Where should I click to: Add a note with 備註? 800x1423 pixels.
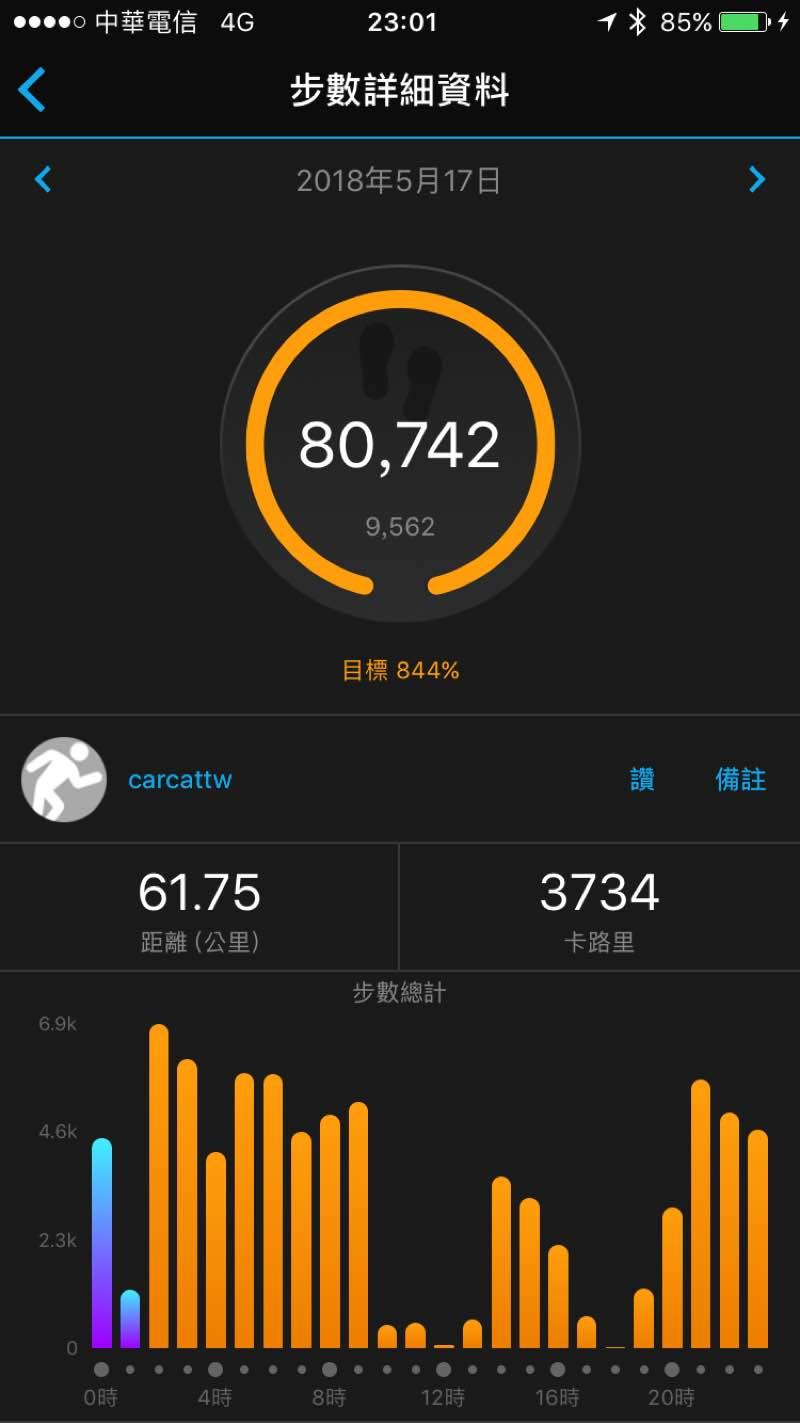coord(741,780)
